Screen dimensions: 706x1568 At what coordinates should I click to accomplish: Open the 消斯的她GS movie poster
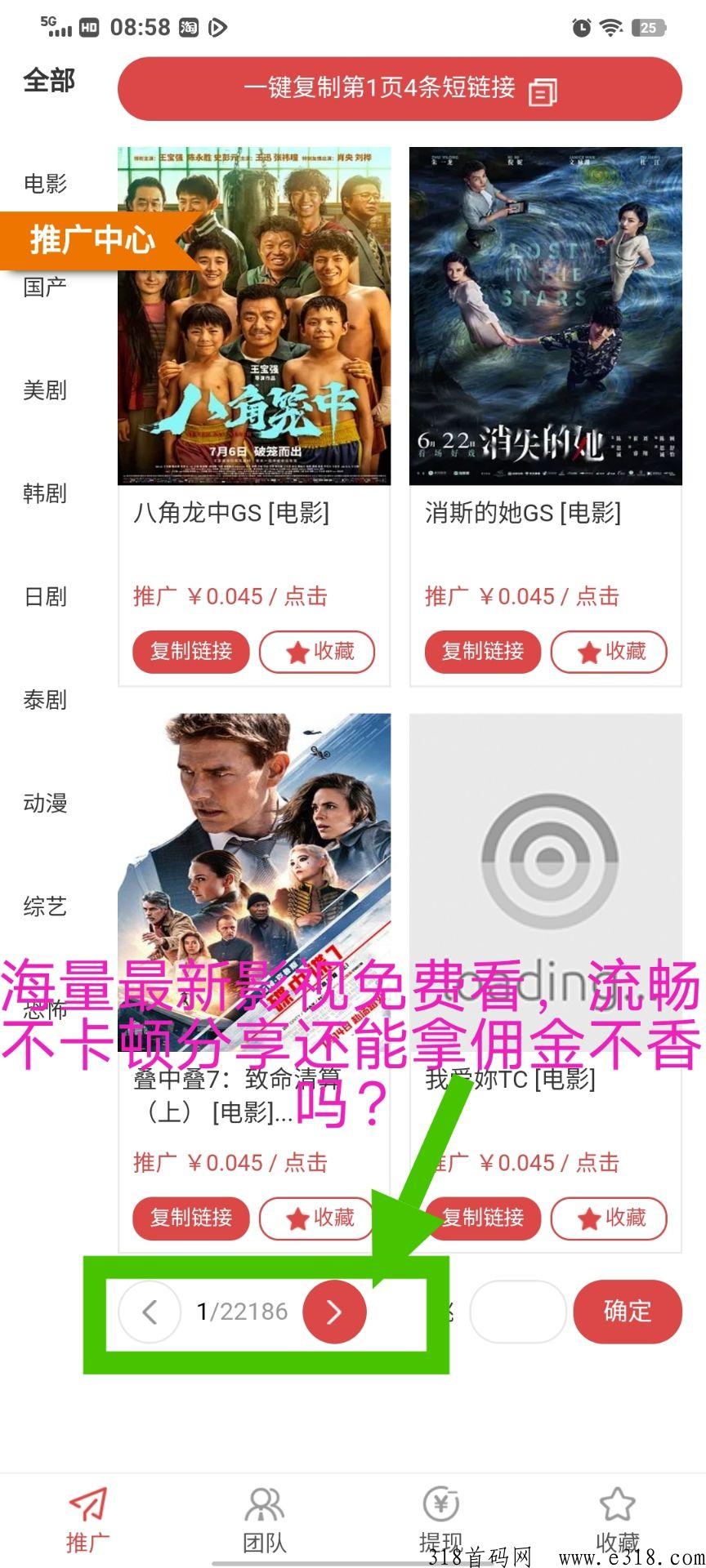pos(545,316)
